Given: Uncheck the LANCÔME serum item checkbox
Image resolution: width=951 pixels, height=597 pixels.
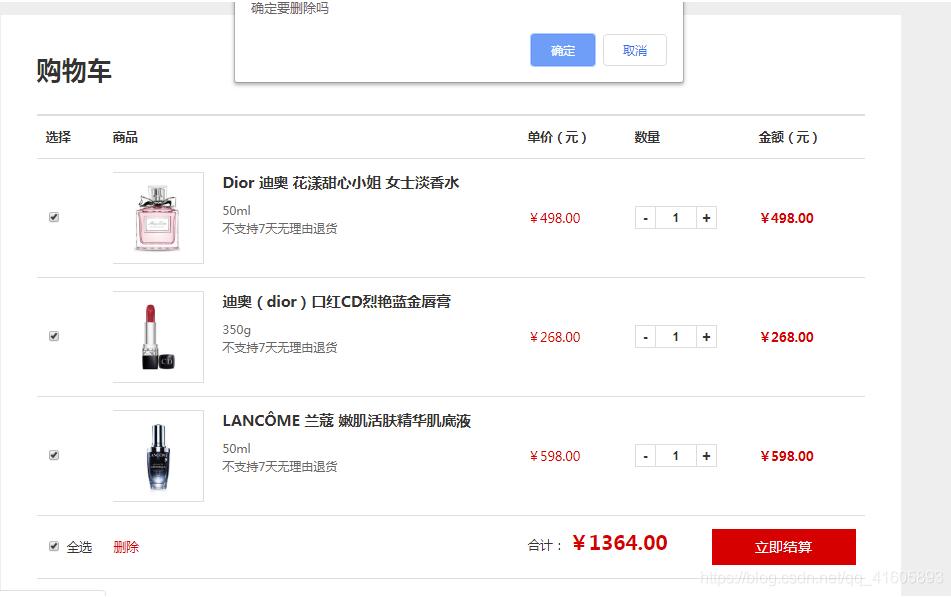Looking at the screenshot, I should coord(54,455).
